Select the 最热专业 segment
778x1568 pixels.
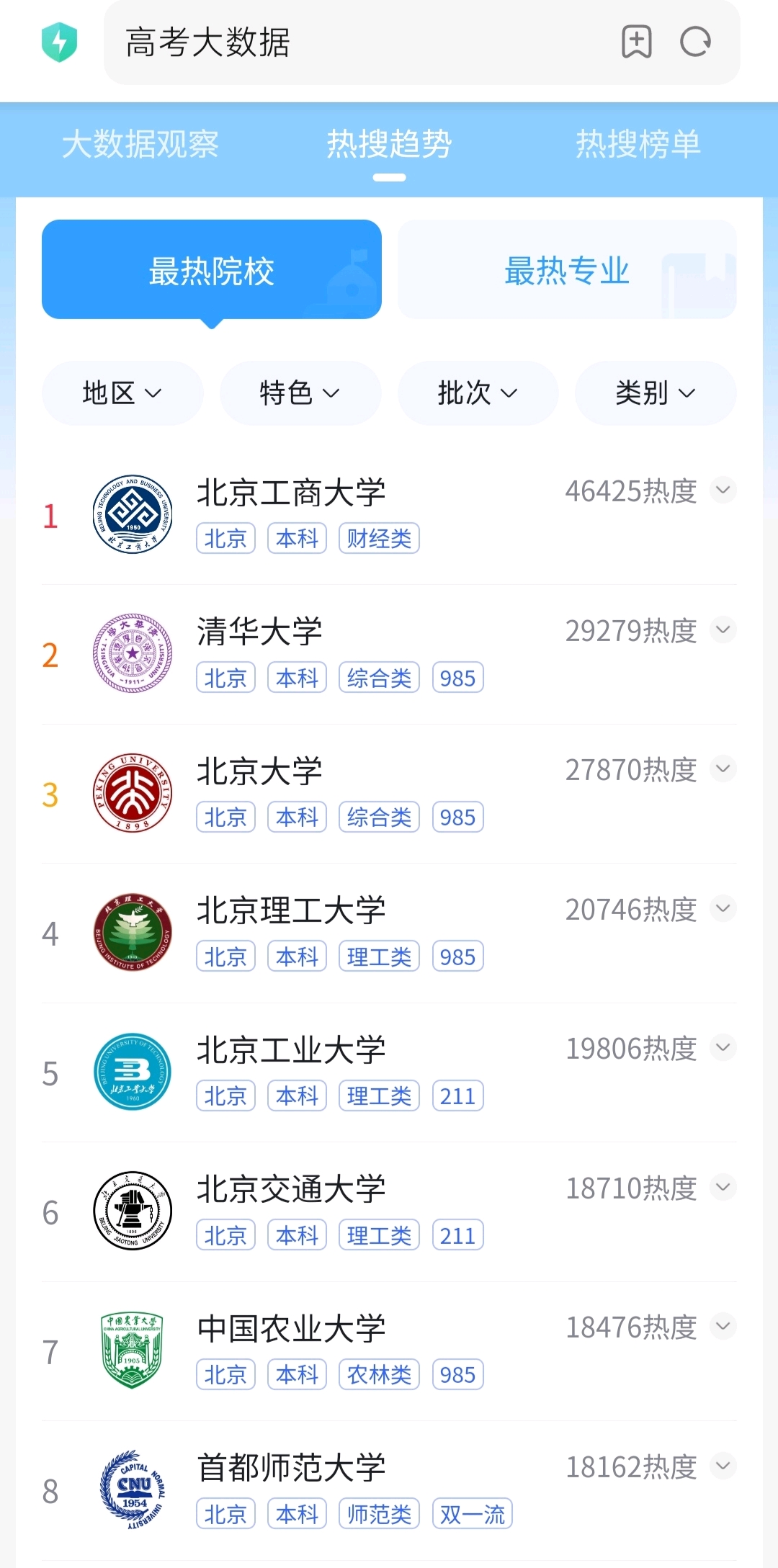pos(567,269)
